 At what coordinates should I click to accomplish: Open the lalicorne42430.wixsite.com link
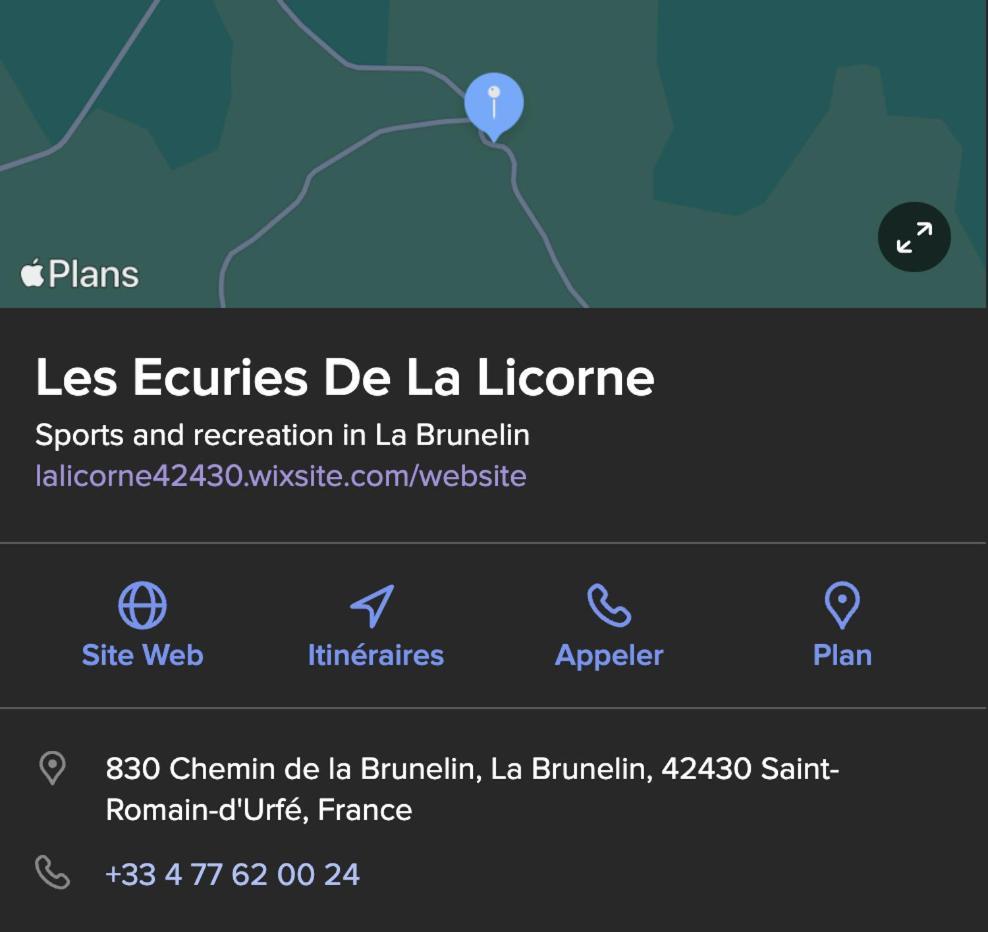[280, 475]
